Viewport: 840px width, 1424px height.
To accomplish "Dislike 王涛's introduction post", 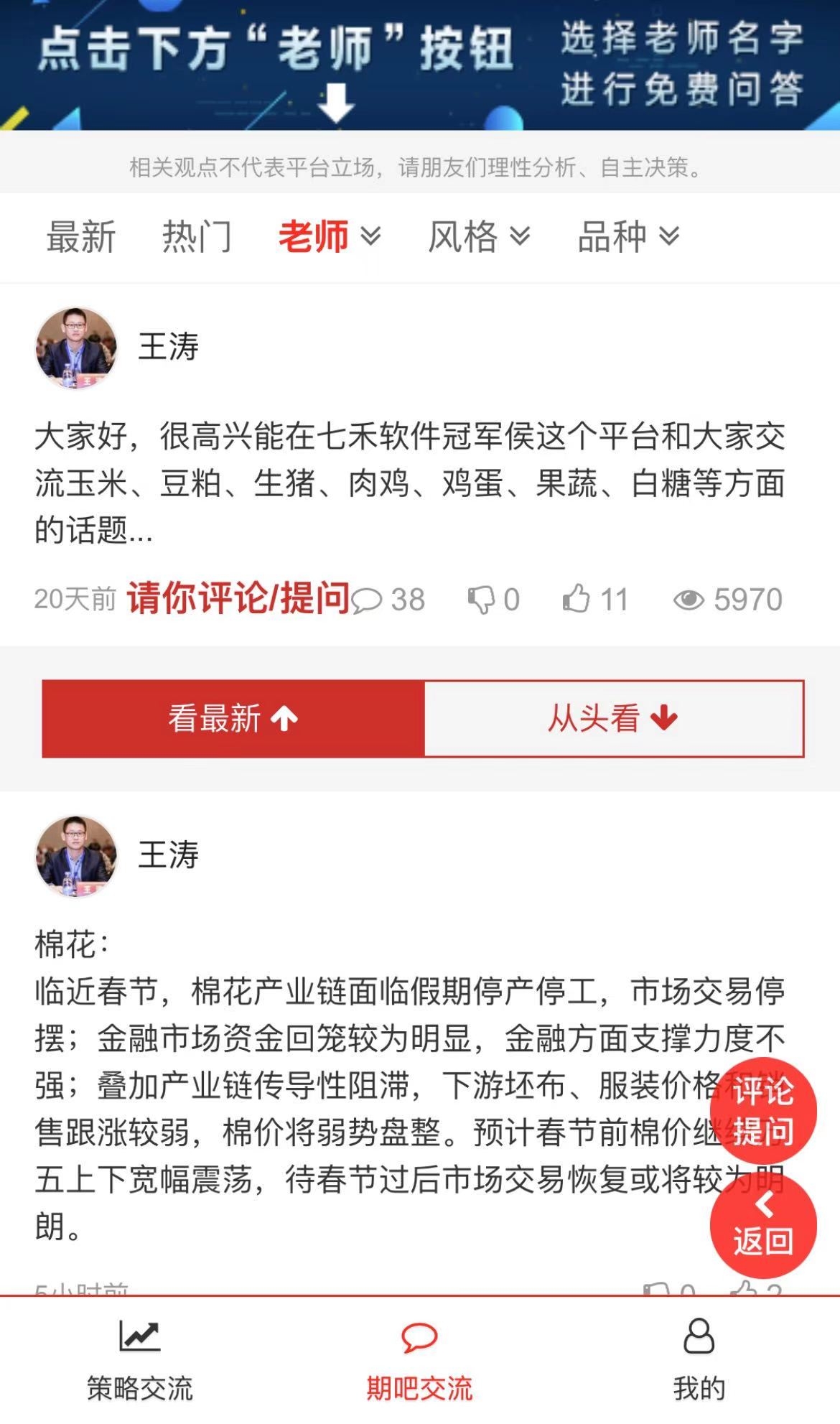I will point(493,600).
